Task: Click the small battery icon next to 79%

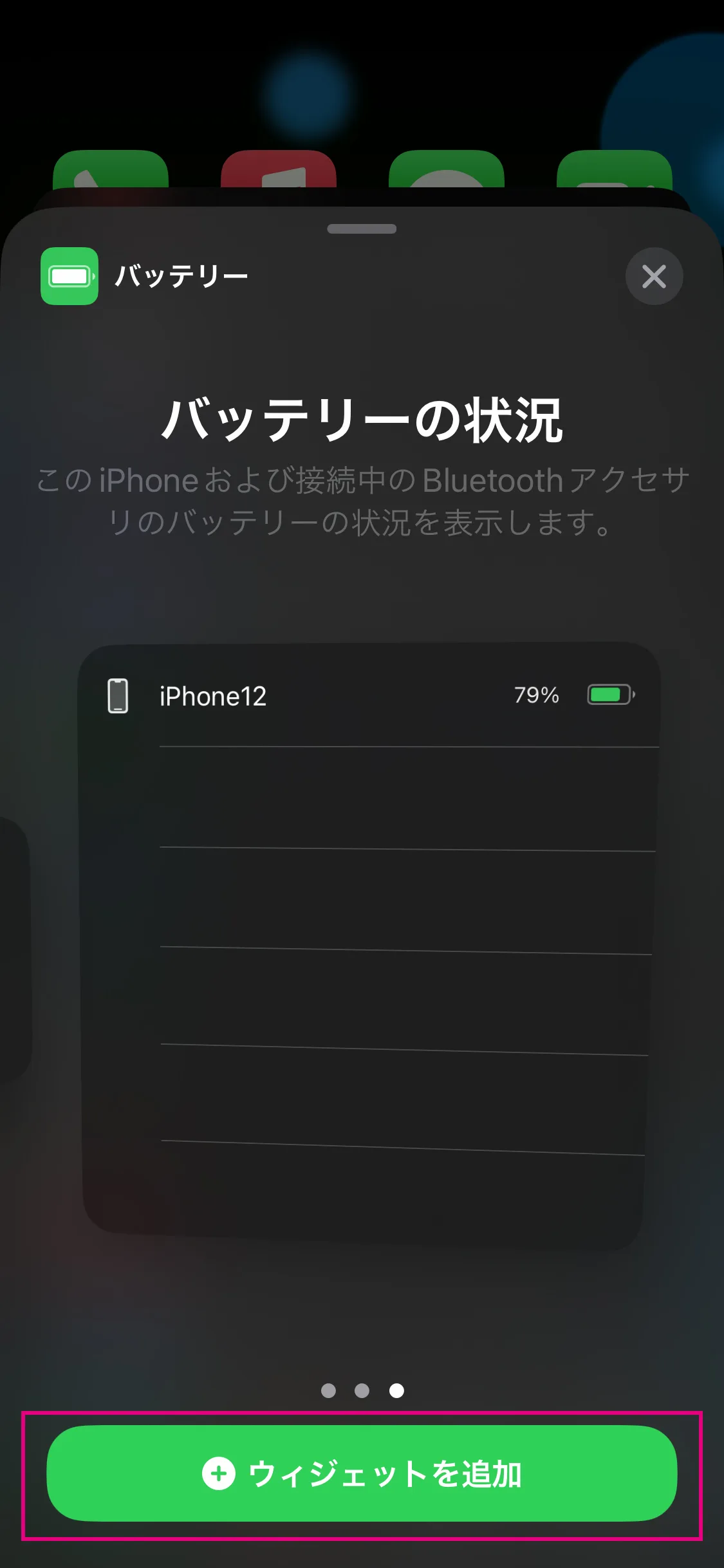Action: [610, 695]
